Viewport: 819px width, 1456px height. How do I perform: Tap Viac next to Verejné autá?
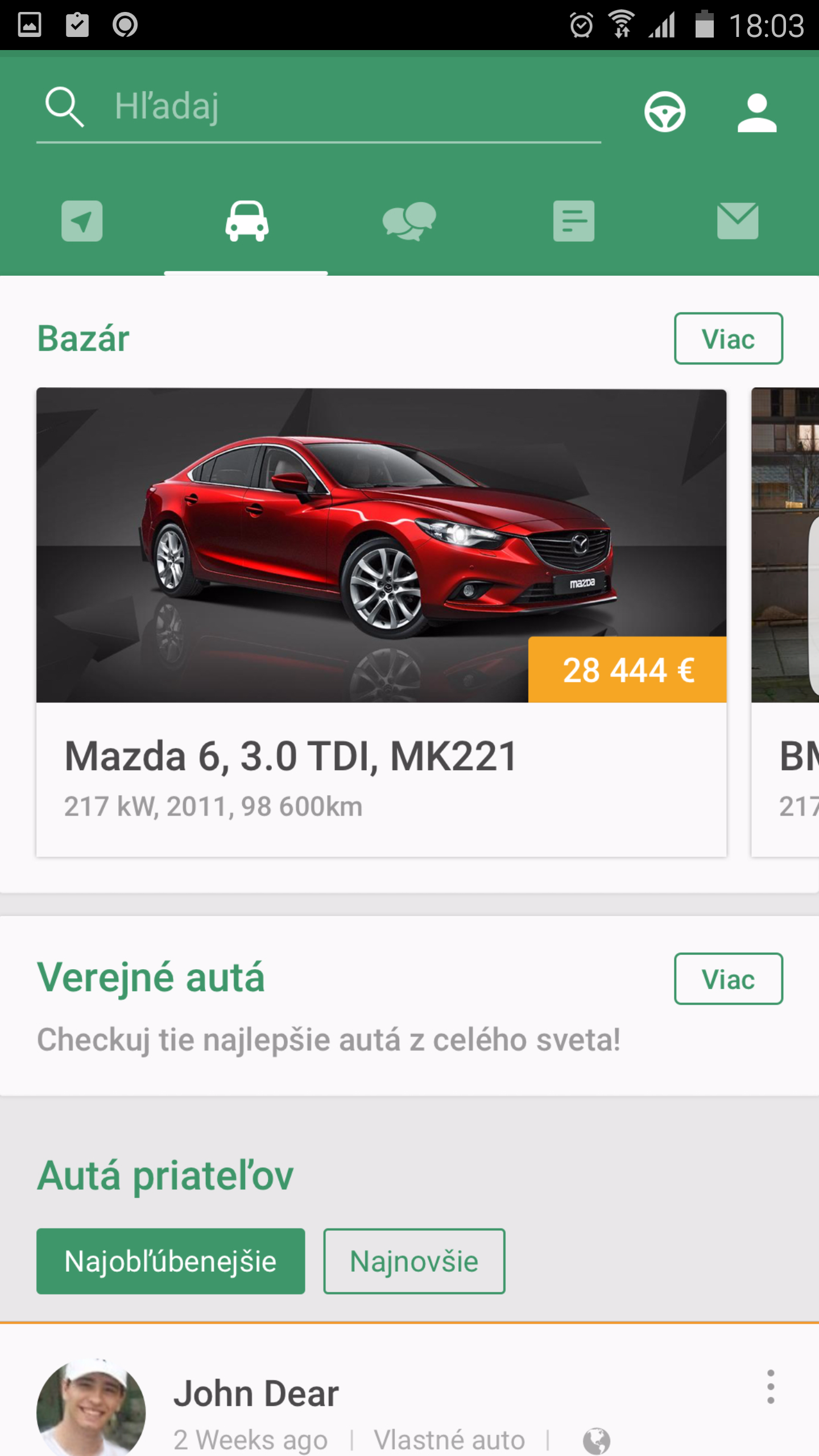coord(728,979)
